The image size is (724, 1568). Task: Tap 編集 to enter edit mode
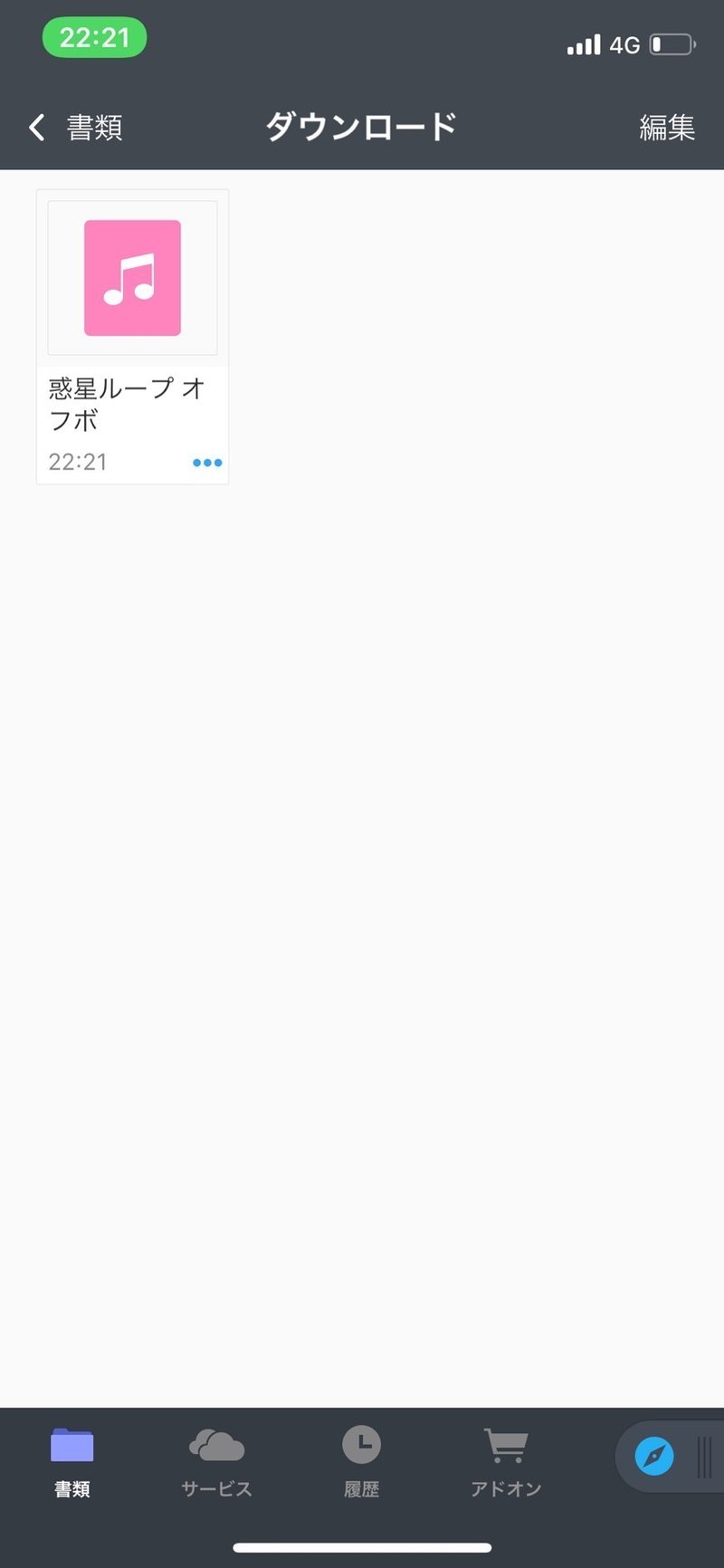[668, 127]
